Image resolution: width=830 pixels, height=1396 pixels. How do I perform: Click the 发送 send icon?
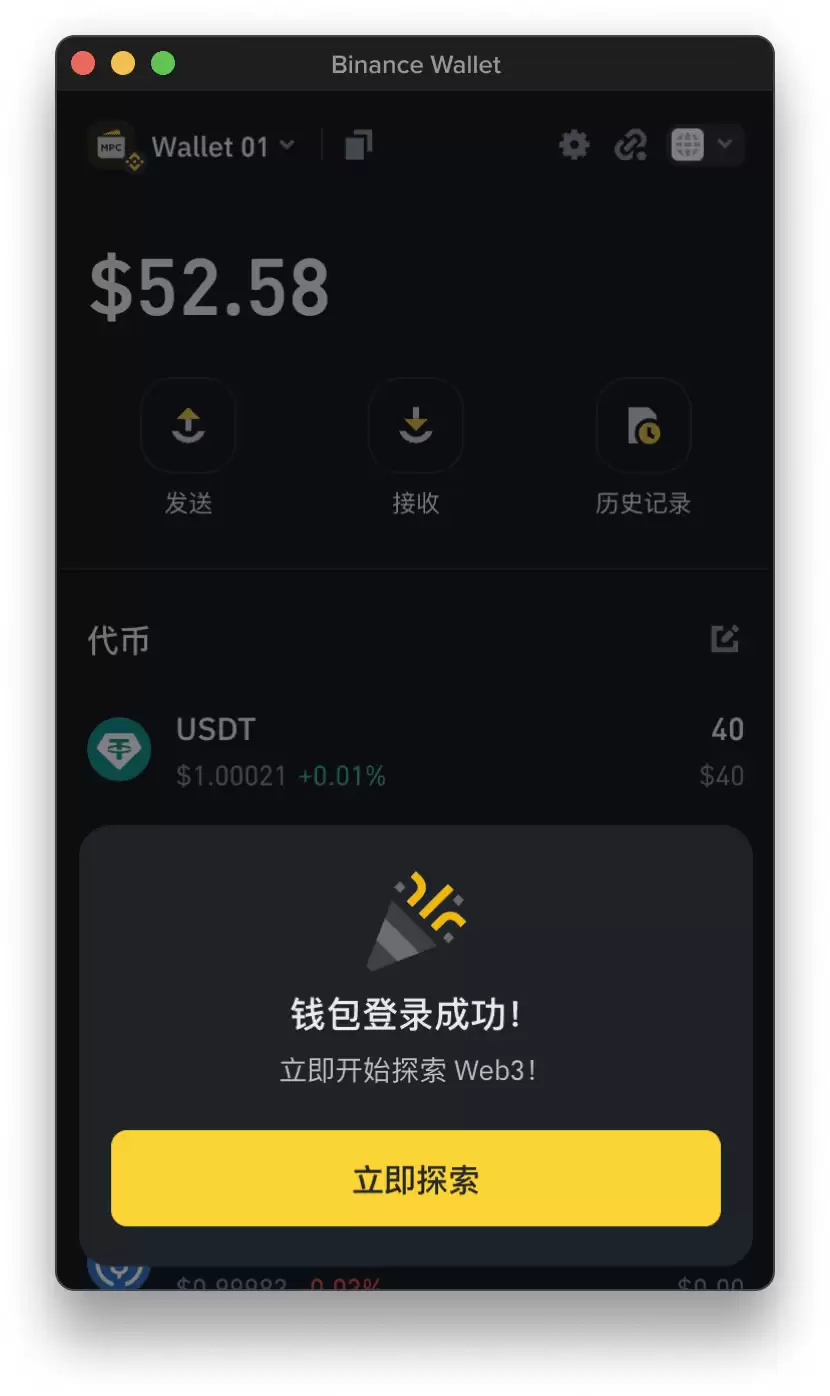[188, 426]
